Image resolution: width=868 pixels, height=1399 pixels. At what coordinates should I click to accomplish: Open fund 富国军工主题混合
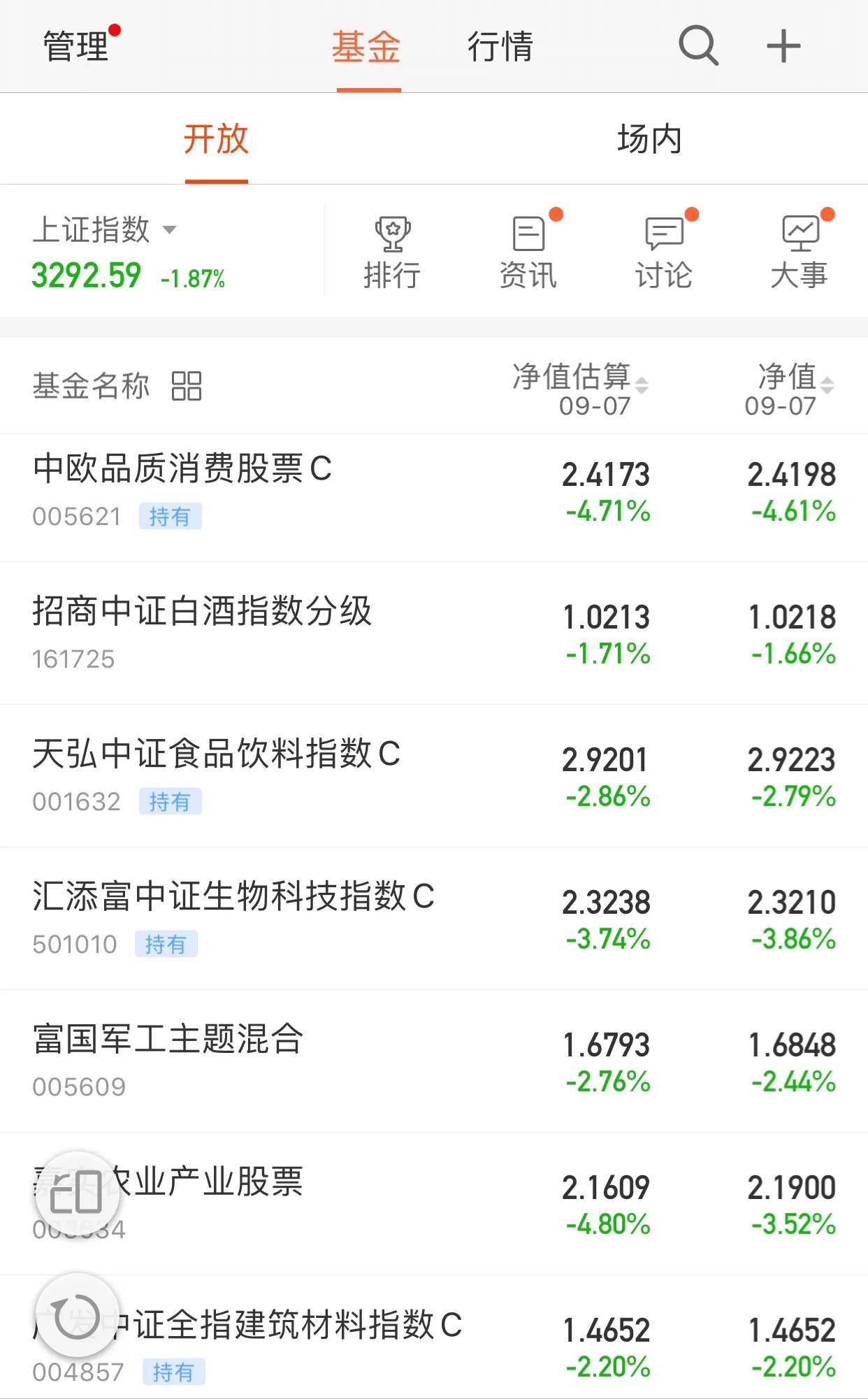coord(434,1061)
